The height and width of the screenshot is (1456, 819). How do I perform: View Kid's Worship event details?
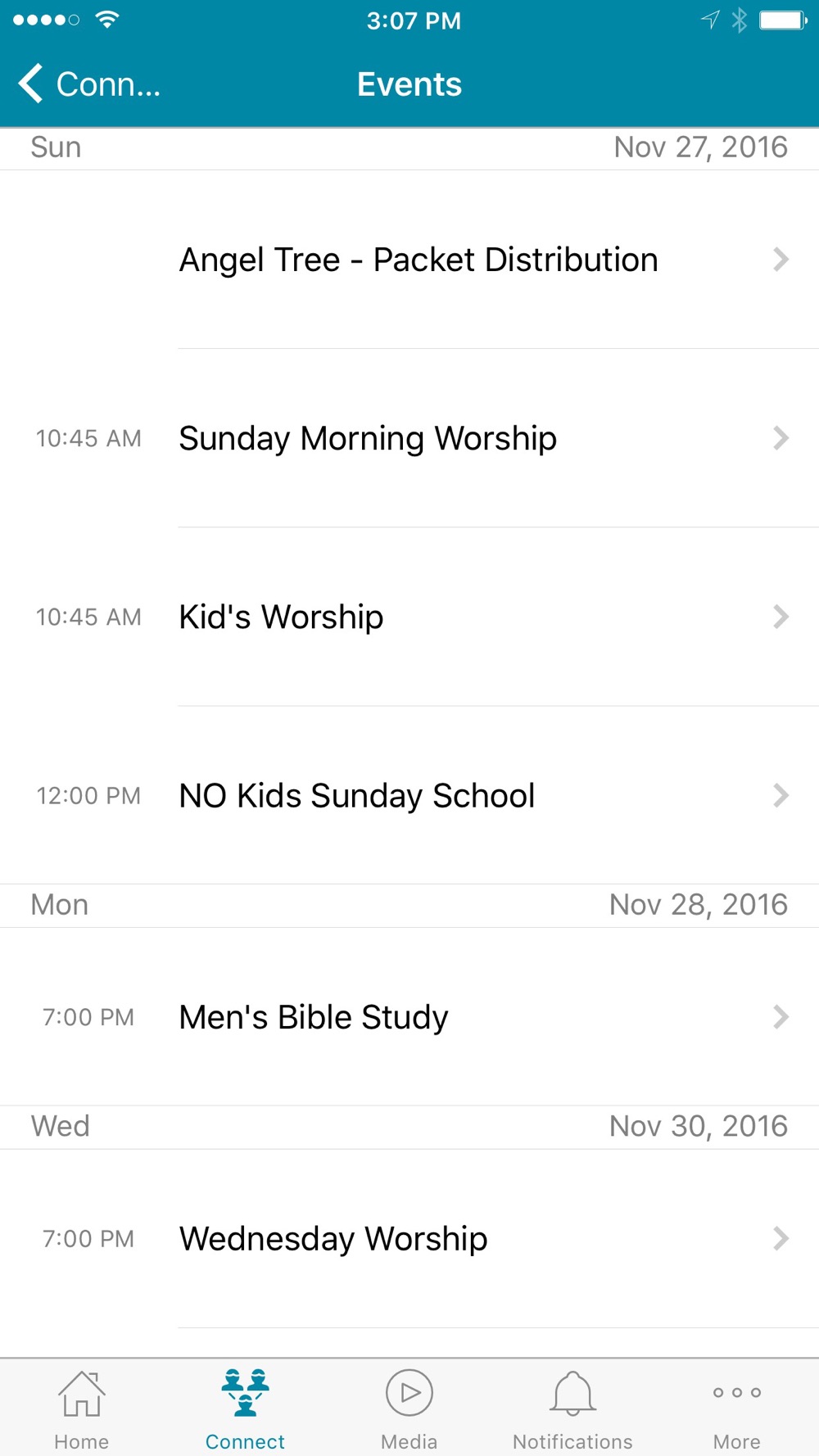pos(409,617)
